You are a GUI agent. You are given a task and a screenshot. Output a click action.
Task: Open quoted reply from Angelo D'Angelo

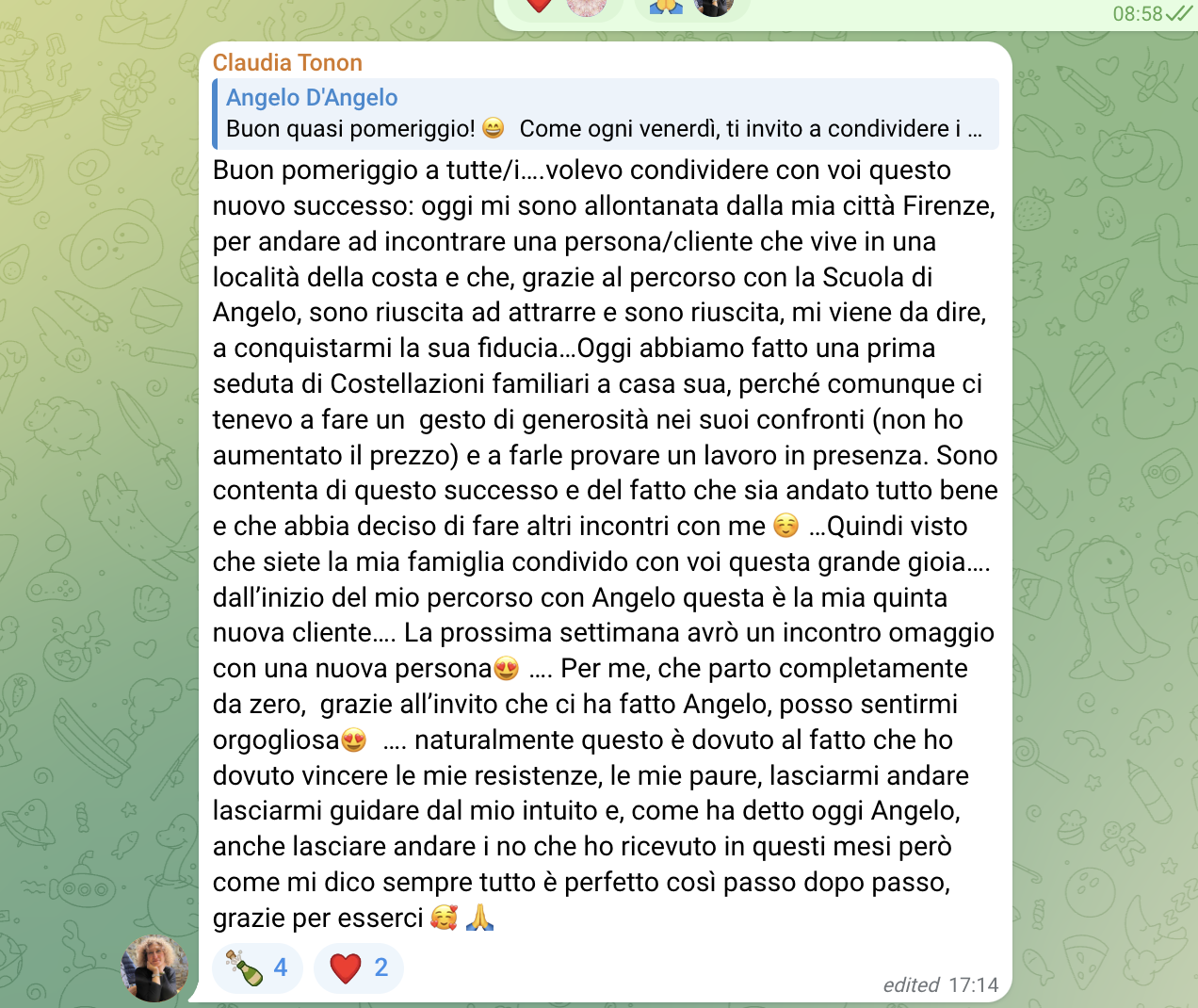click(605, 114)
